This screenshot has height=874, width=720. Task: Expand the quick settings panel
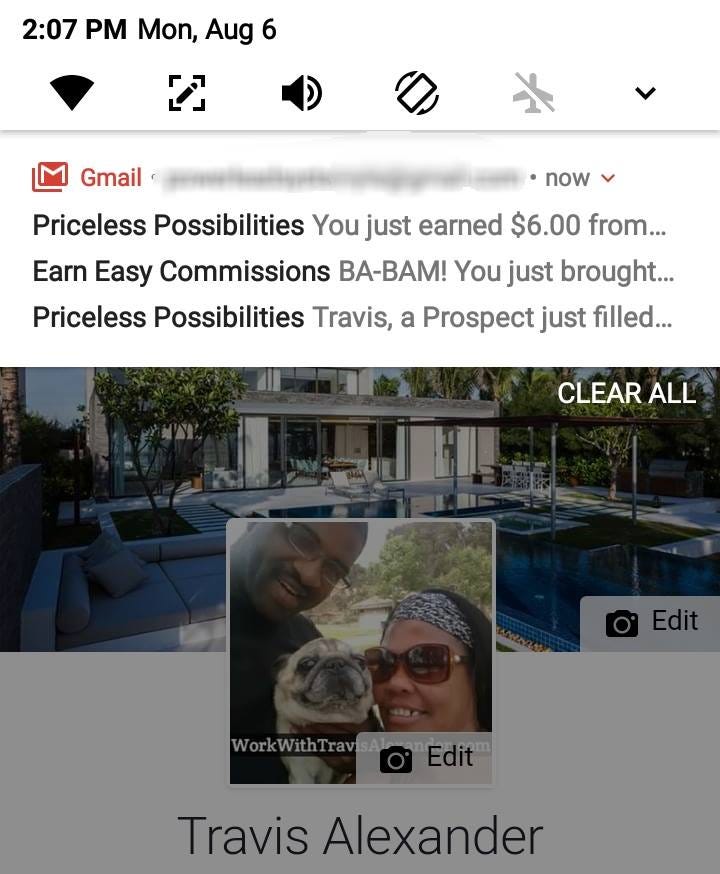point(645,94)
